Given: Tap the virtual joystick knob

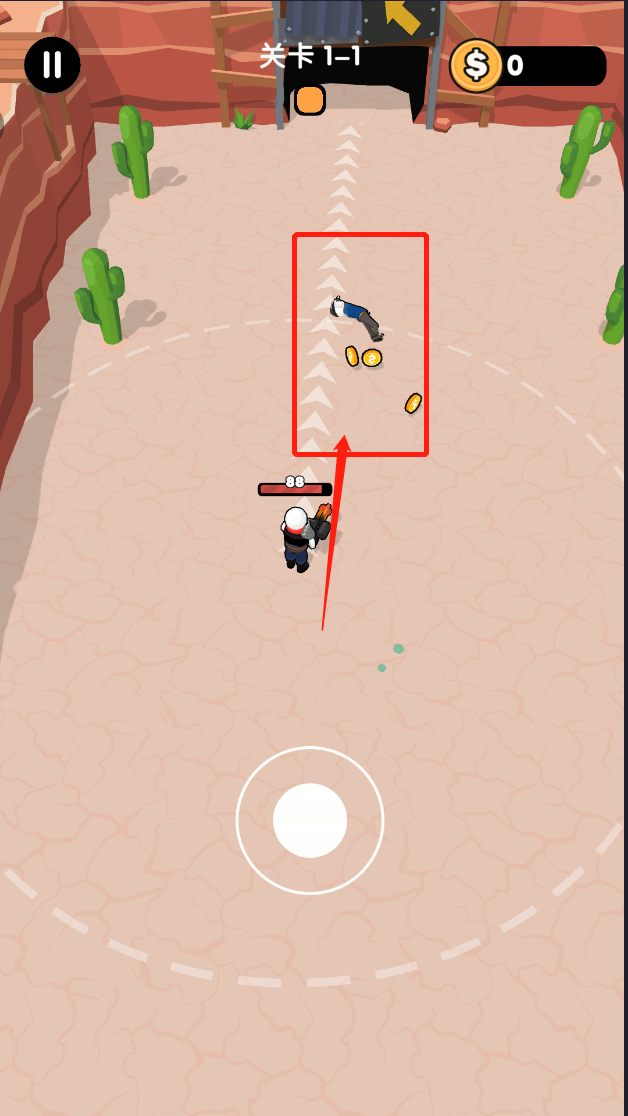Looking at the screenshot, I should pyautogui.click(x=310, y=820).
